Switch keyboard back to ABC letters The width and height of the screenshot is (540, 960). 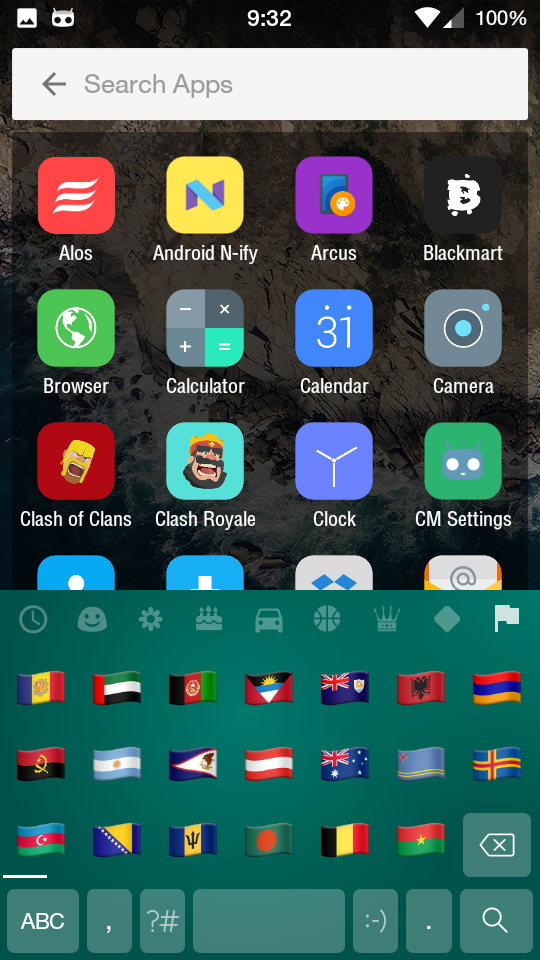[43, 921]
